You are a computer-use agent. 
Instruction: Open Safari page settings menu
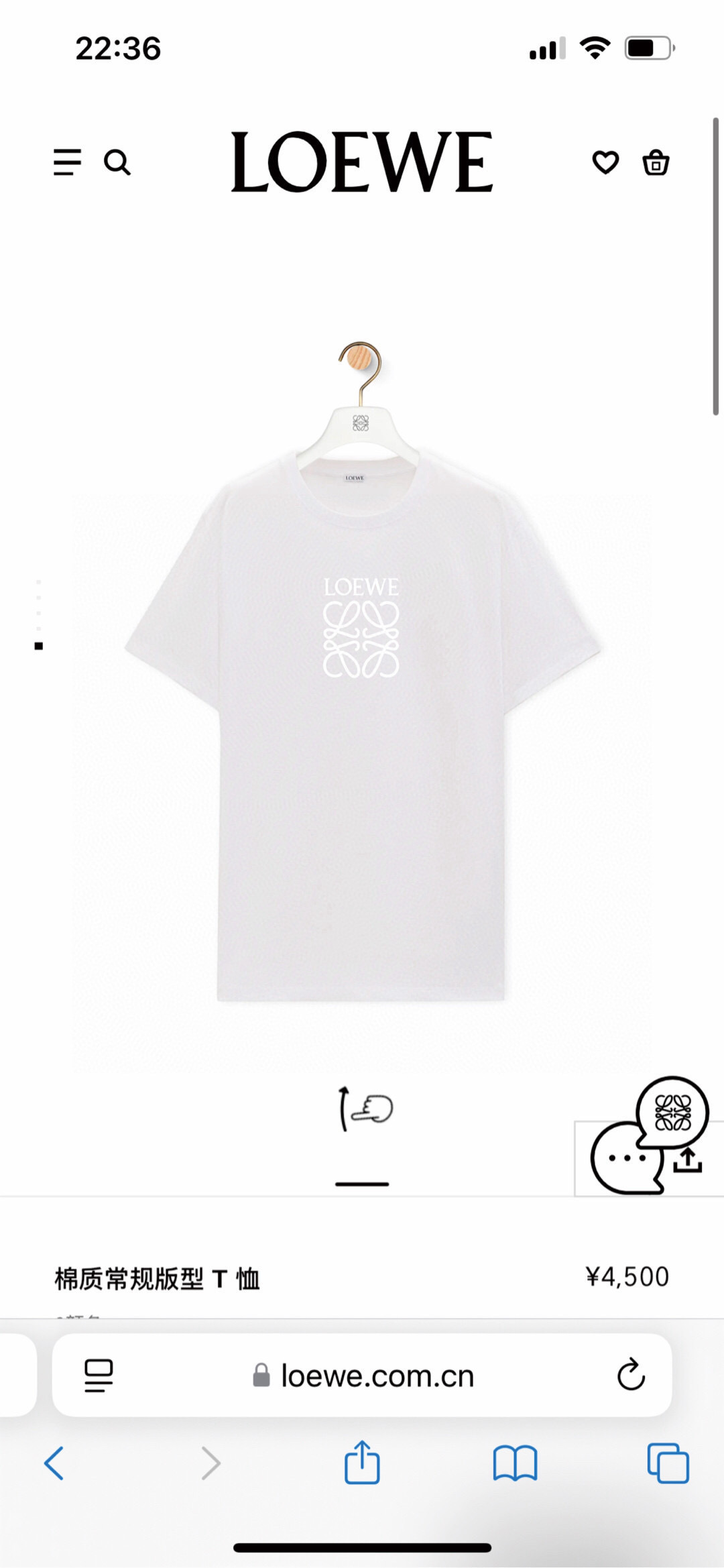(x=99, y=1376)
